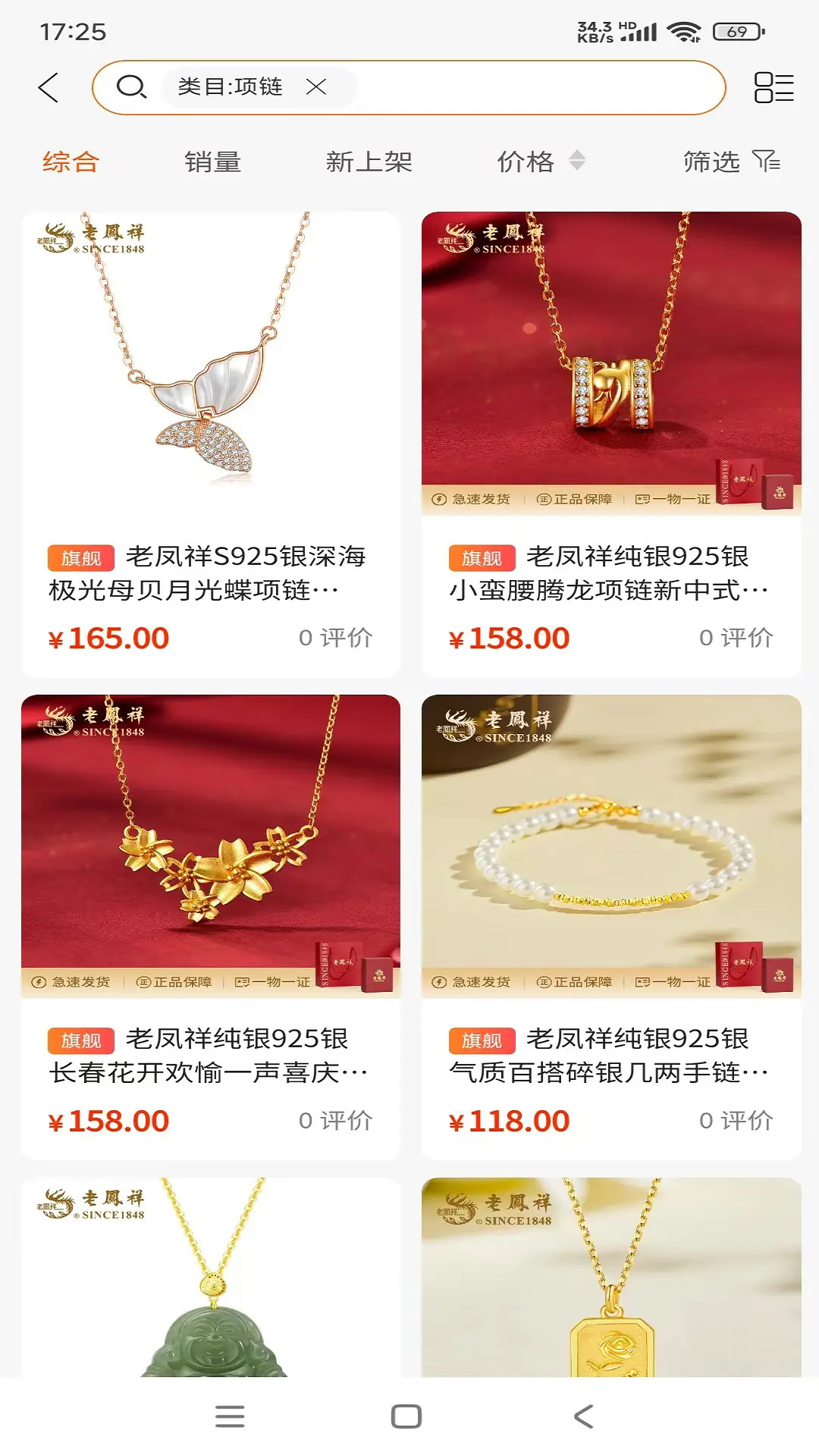Sort results by 价格
The width and height of the screenshot is (819, 1456).
[x=540, y=162]
